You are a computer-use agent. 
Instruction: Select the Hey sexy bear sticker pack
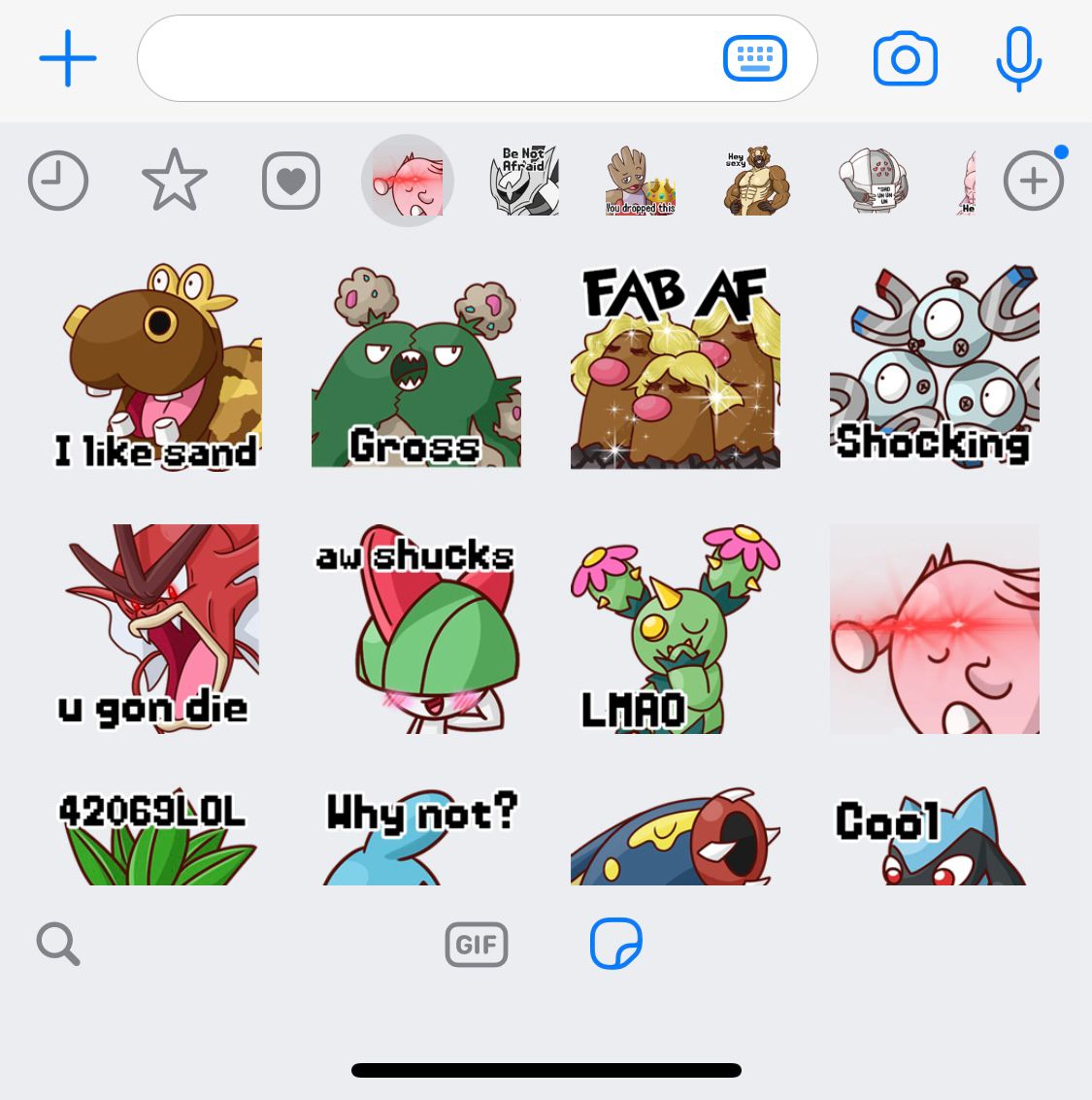pos(756,181)
